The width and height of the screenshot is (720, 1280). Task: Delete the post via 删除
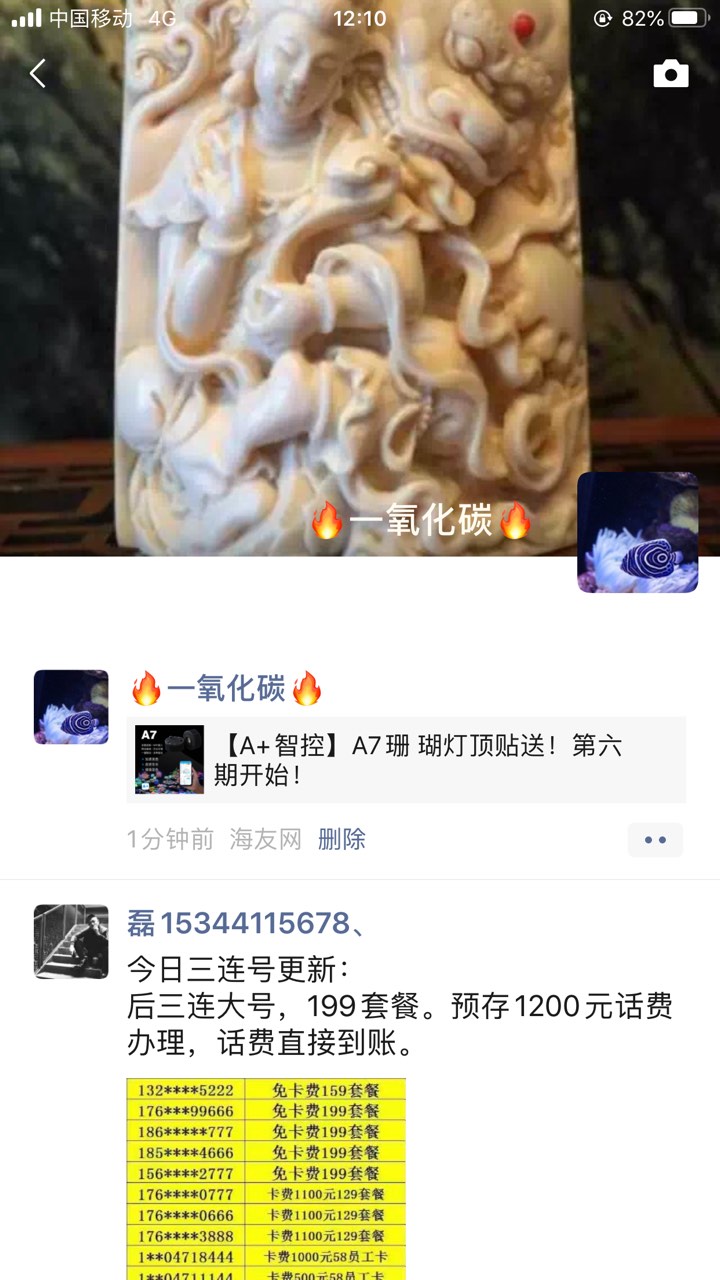coord(341,839)
